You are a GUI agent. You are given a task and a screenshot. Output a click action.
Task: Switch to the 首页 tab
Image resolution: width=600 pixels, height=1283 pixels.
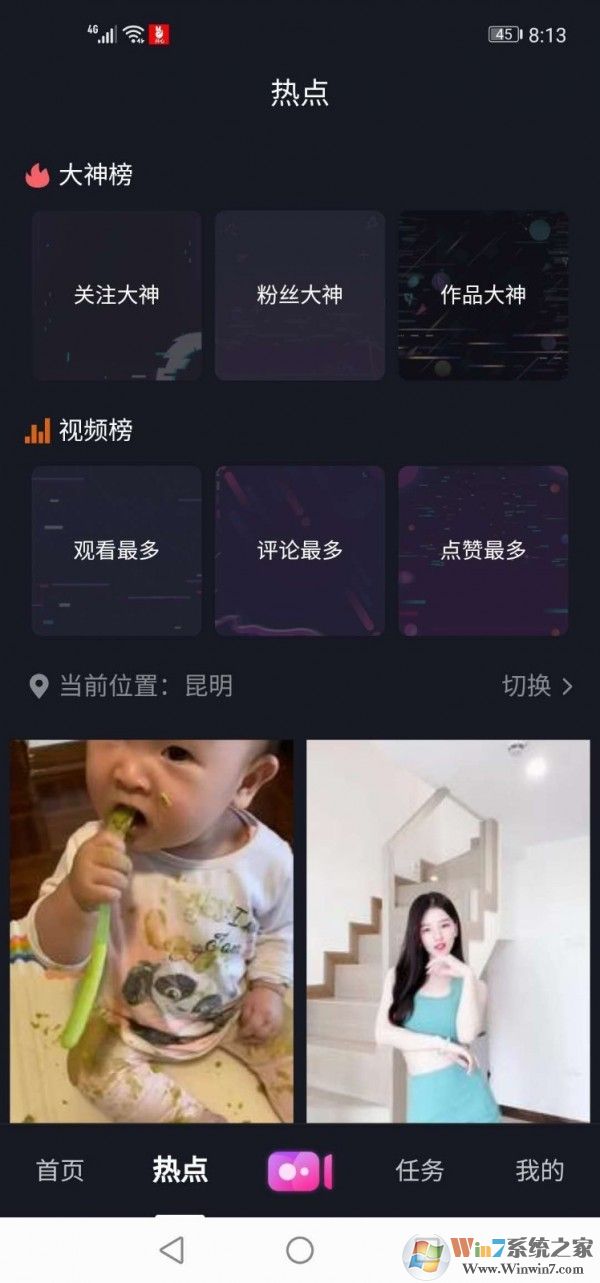point(60,1170)
